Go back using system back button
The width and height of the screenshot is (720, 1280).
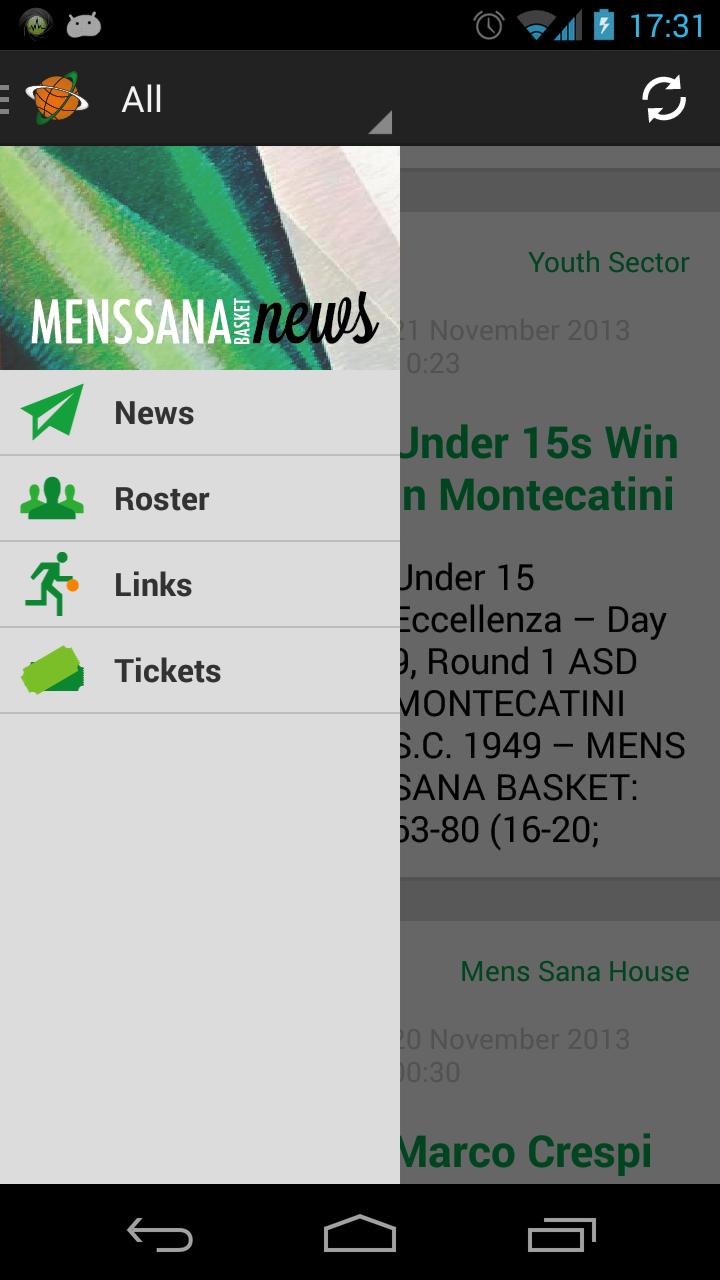160,1236
